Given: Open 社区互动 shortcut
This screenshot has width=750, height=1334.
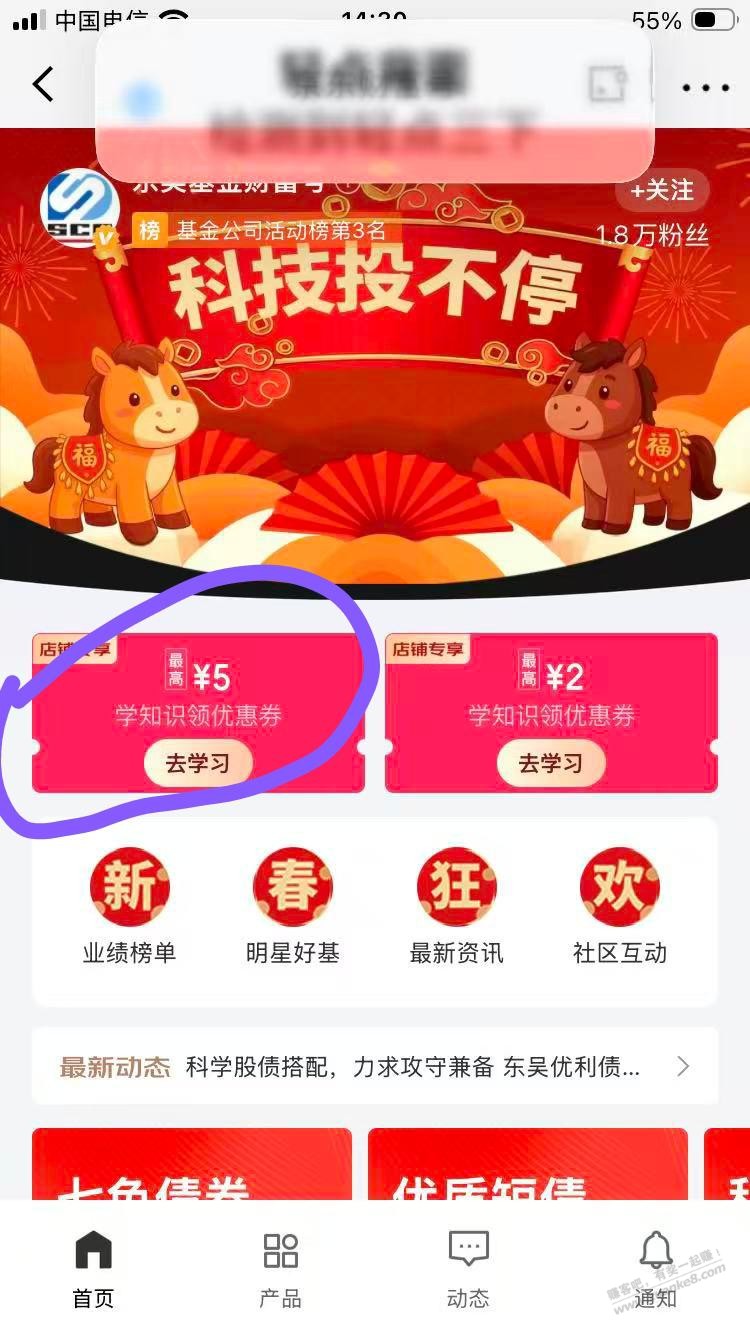Looking at the screenshot, I should (619, 907).
